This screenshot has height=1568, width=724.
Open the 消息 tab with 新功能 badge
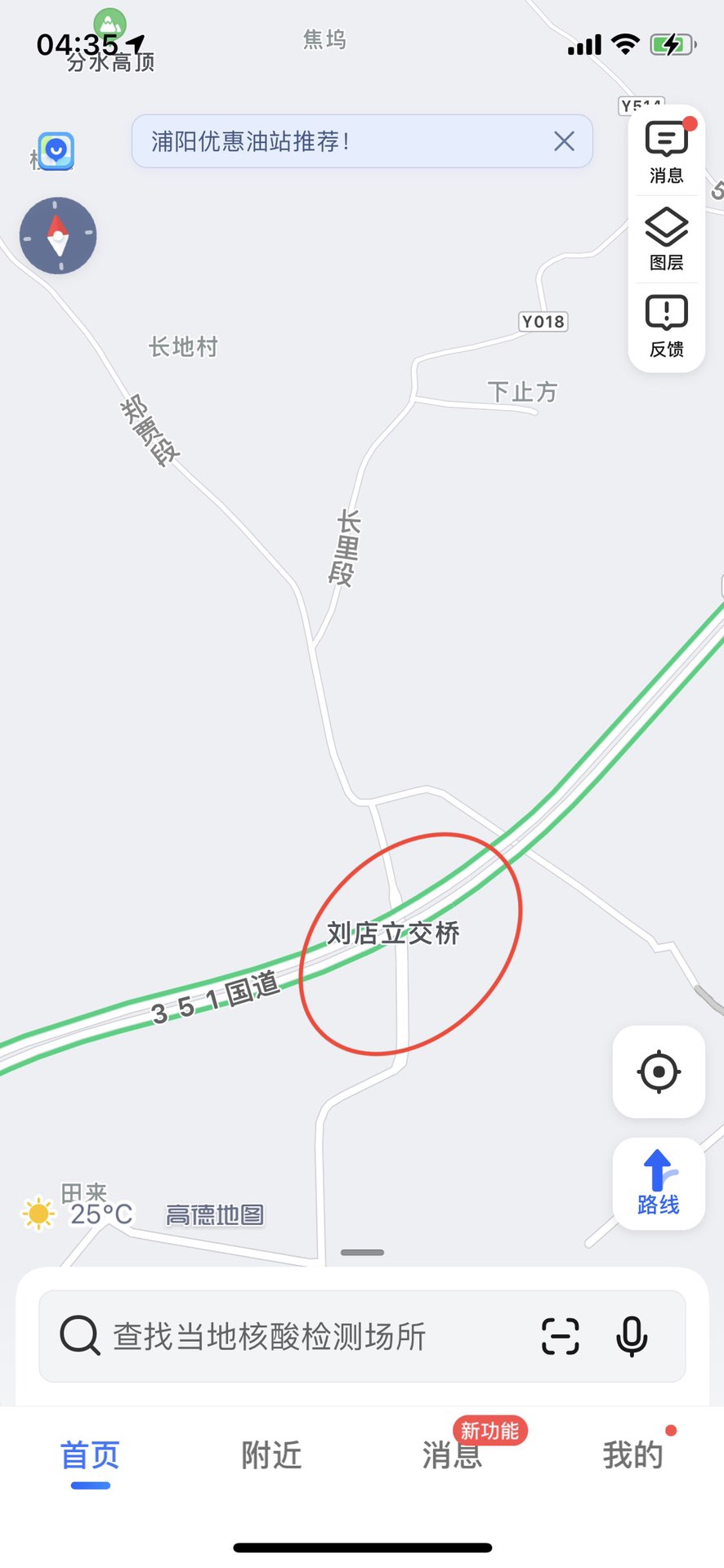coord(452,1456)
